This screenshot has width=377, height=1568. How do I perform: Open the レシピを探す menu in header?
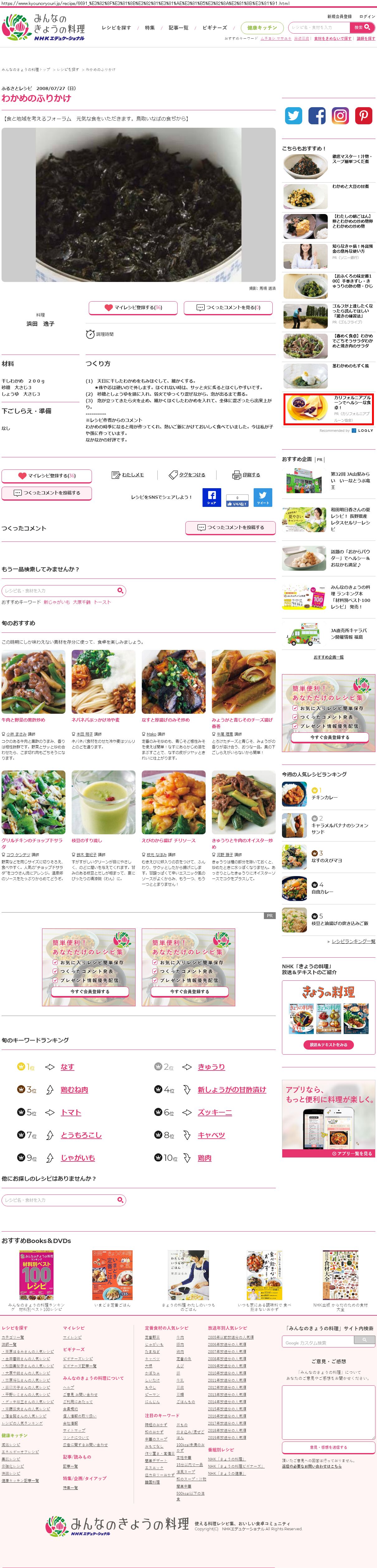click(x=116, y=27)
